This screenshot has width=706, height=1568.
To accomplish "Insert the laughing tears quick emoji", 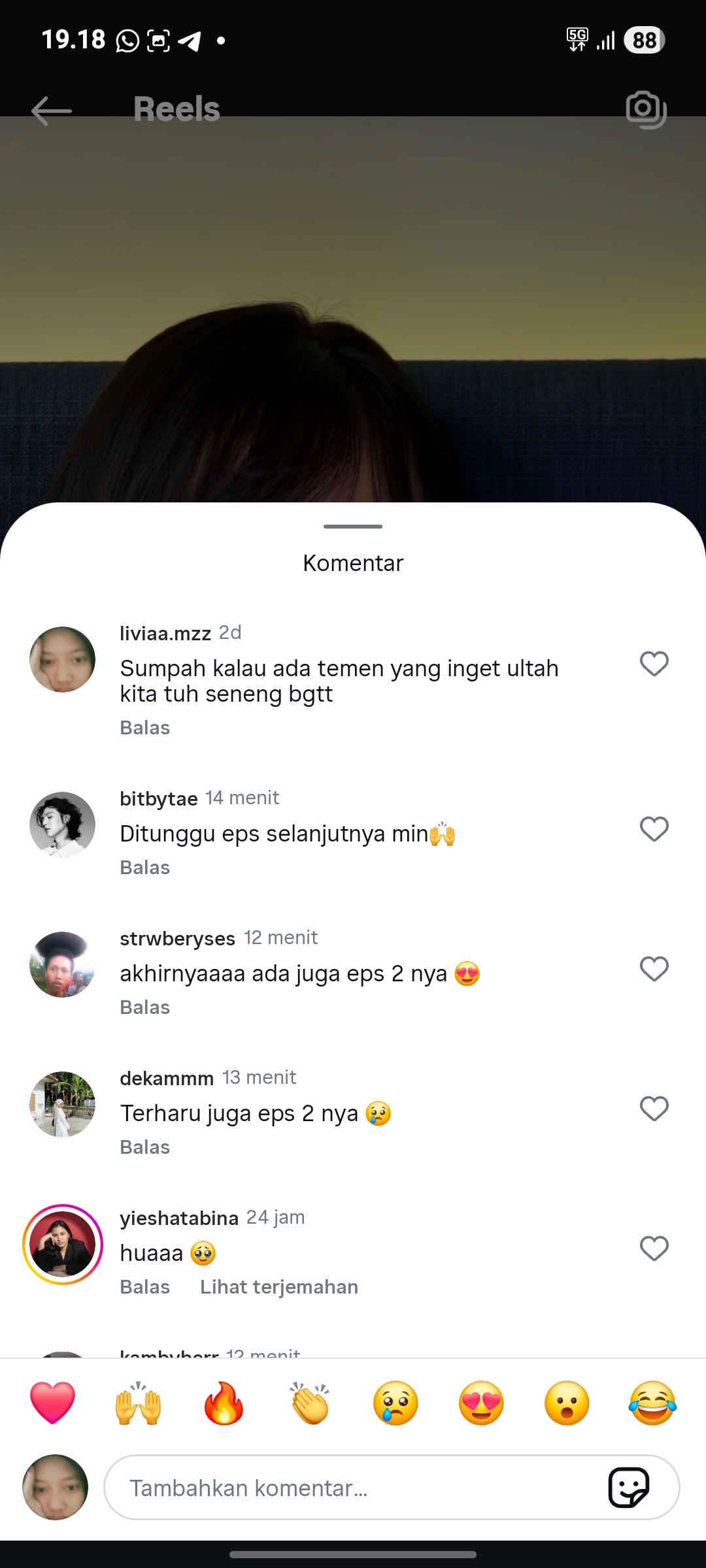I will point(652,1403).
